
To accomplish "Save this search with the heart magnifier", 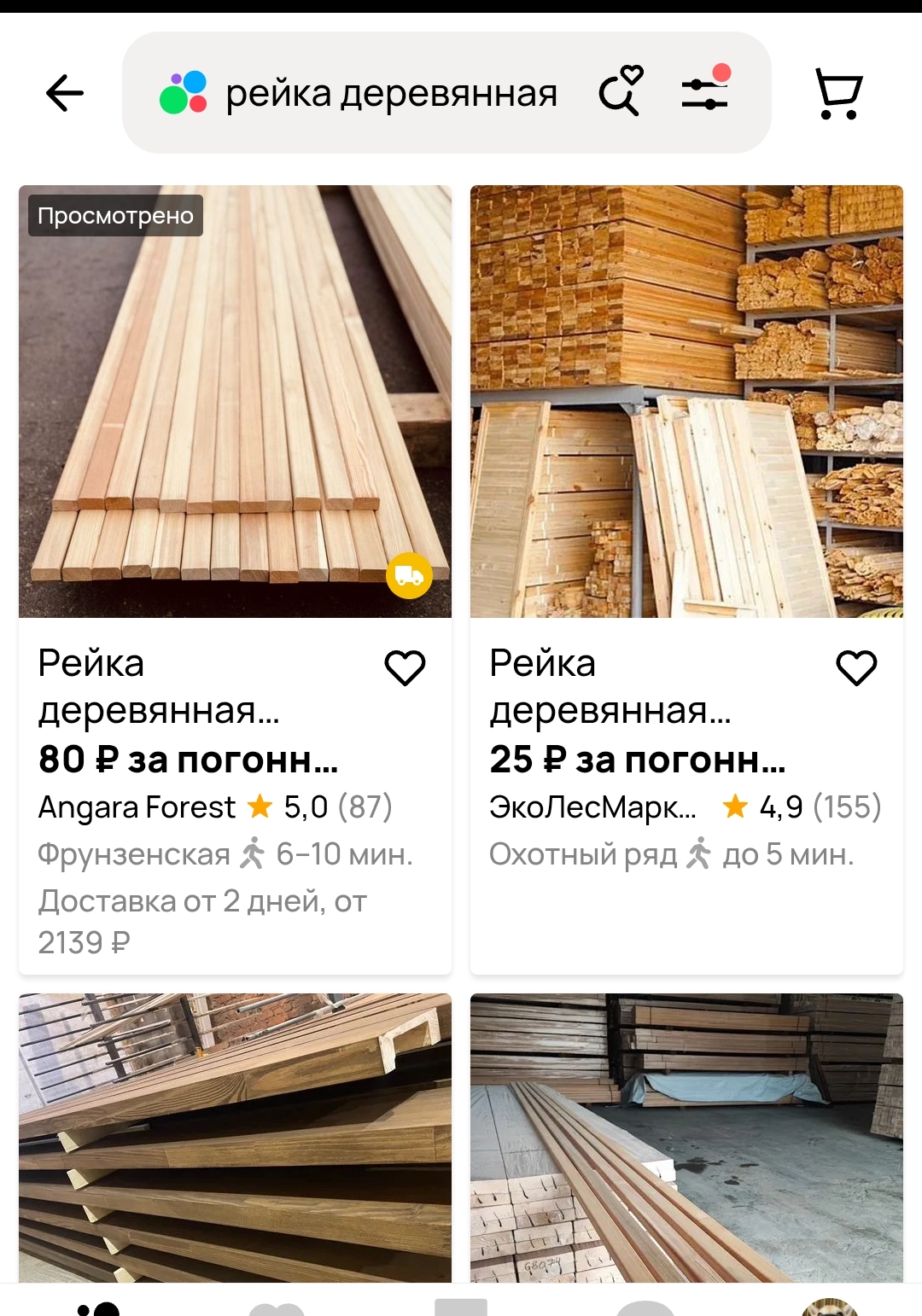I will coord(621,91).
